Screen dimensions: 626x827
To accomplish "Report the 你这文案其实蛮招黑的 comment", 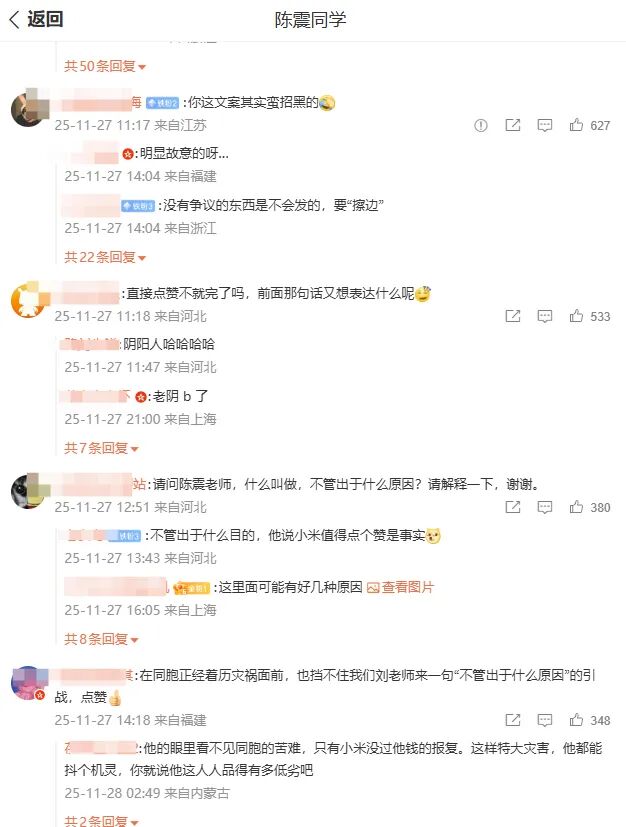I will tap(481, 126).
